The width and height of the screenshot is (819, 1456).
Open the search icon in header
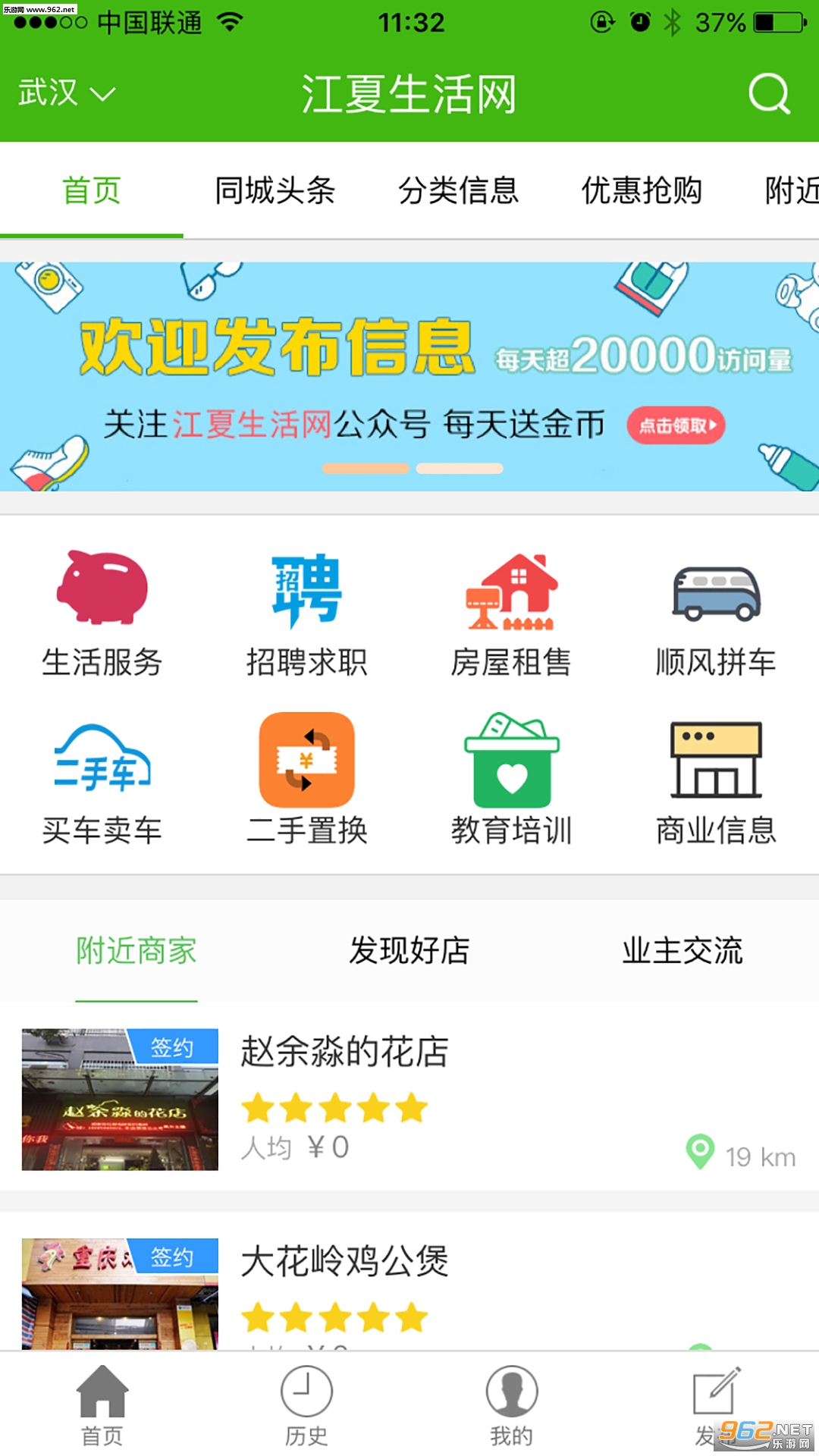coord(769,94)
